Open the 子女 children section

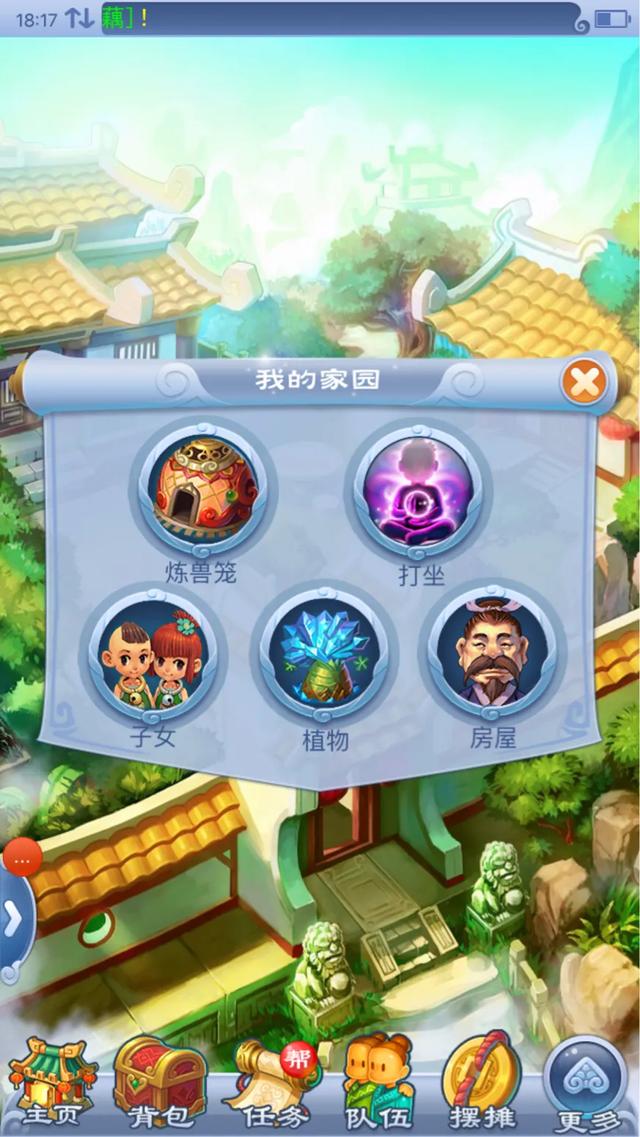click(153, 655)
